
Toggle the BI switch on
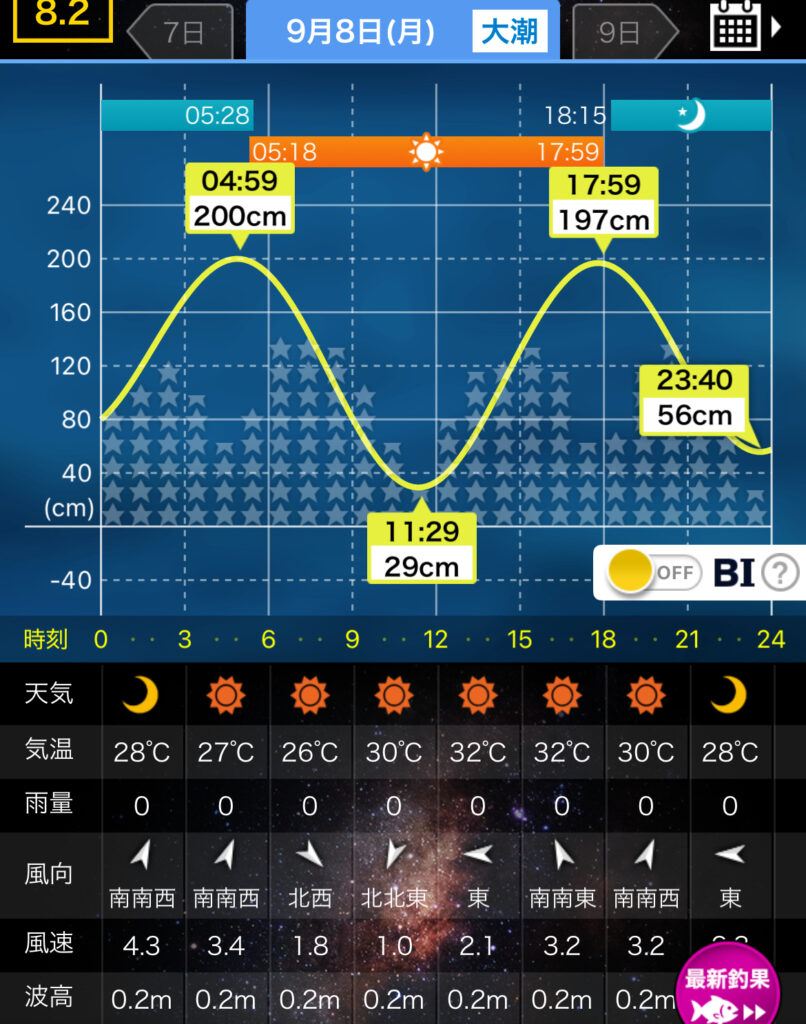point(654,572)
